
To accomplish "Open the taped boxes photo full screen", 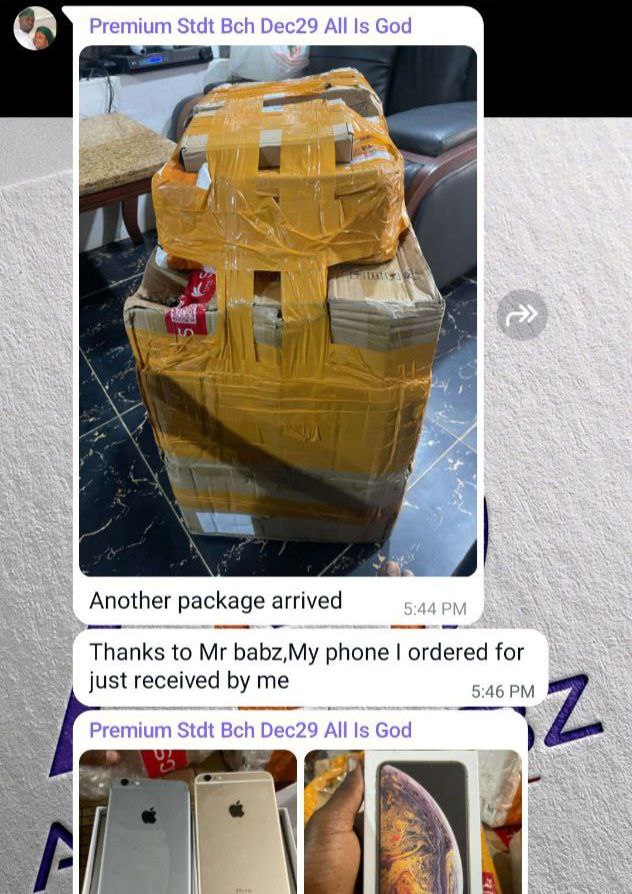I will coord(278,310).
